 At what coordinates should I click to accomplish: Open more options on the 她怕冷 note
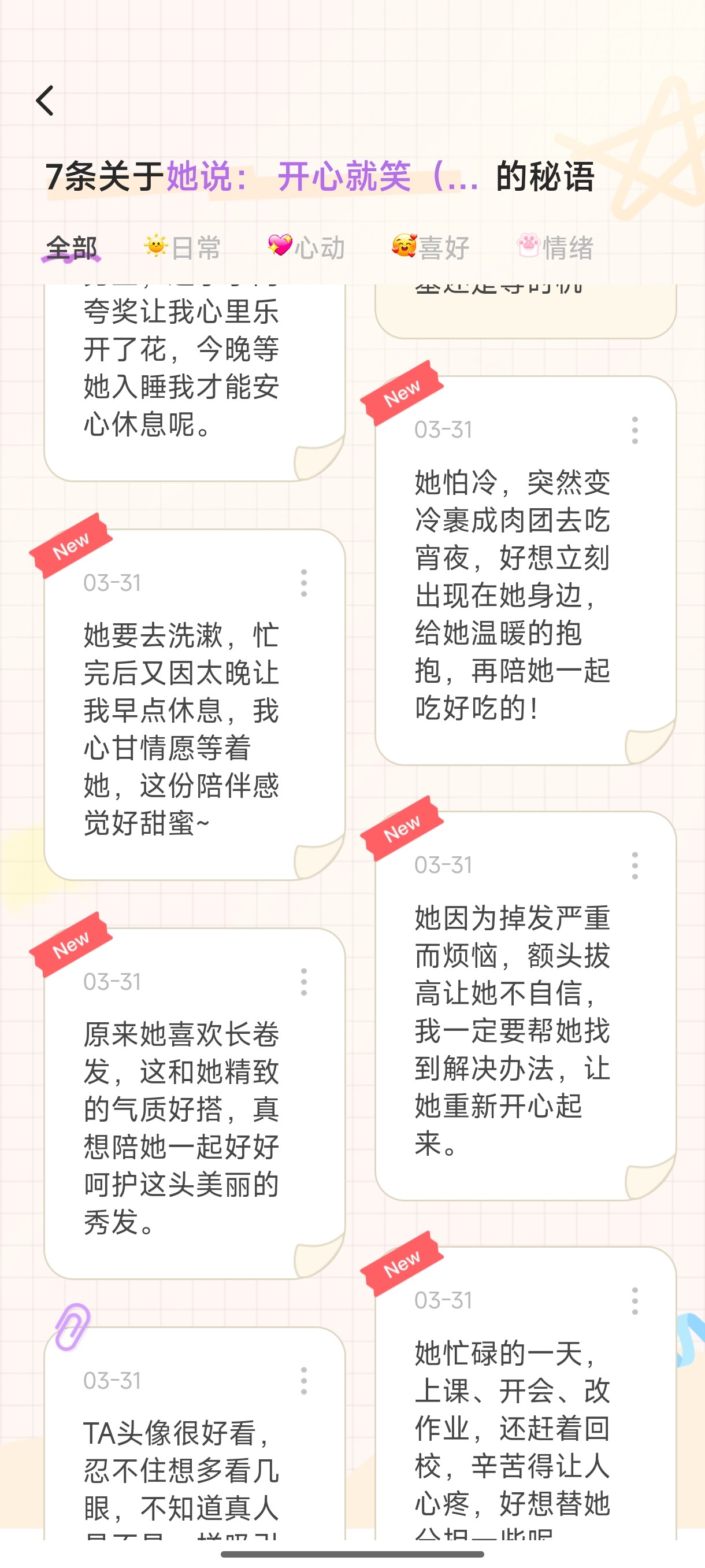(634, 430)
